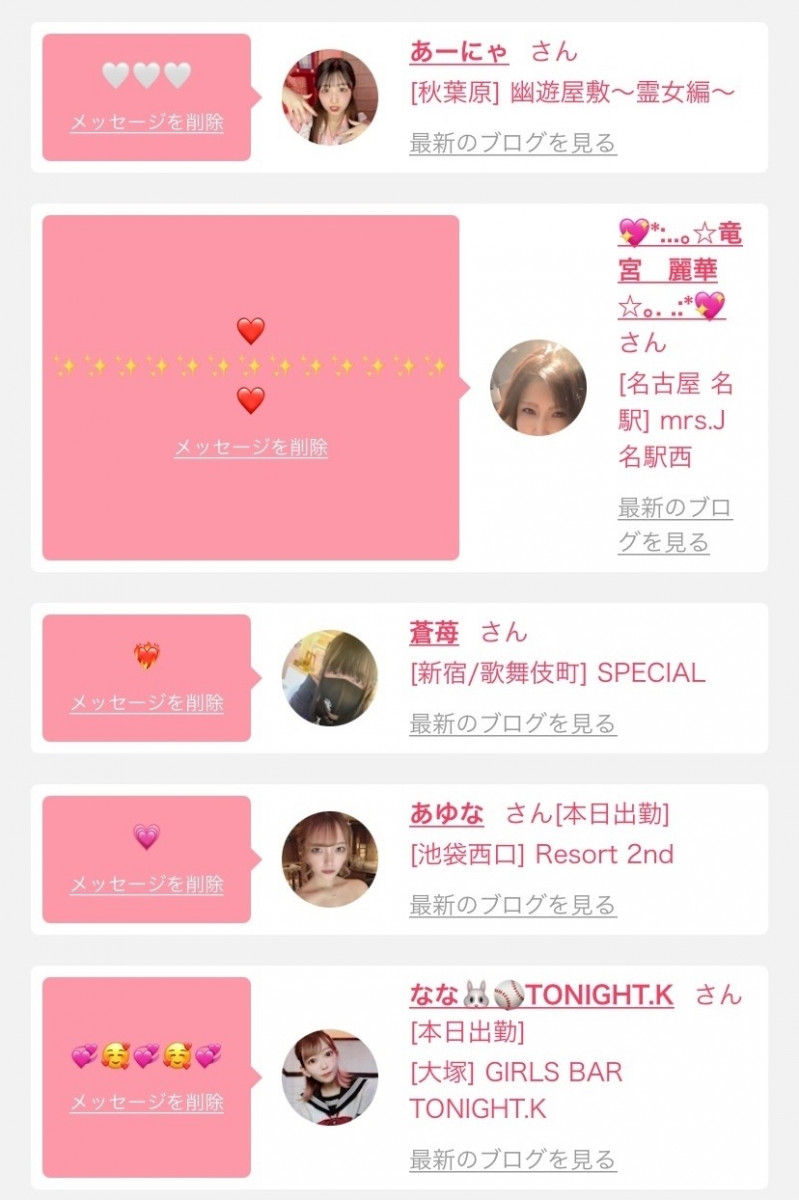Delete the message sent to 竜宮 麗華
Viewport: 799px width, 1200px height.
pyautogui.click(x=250, y=448)
